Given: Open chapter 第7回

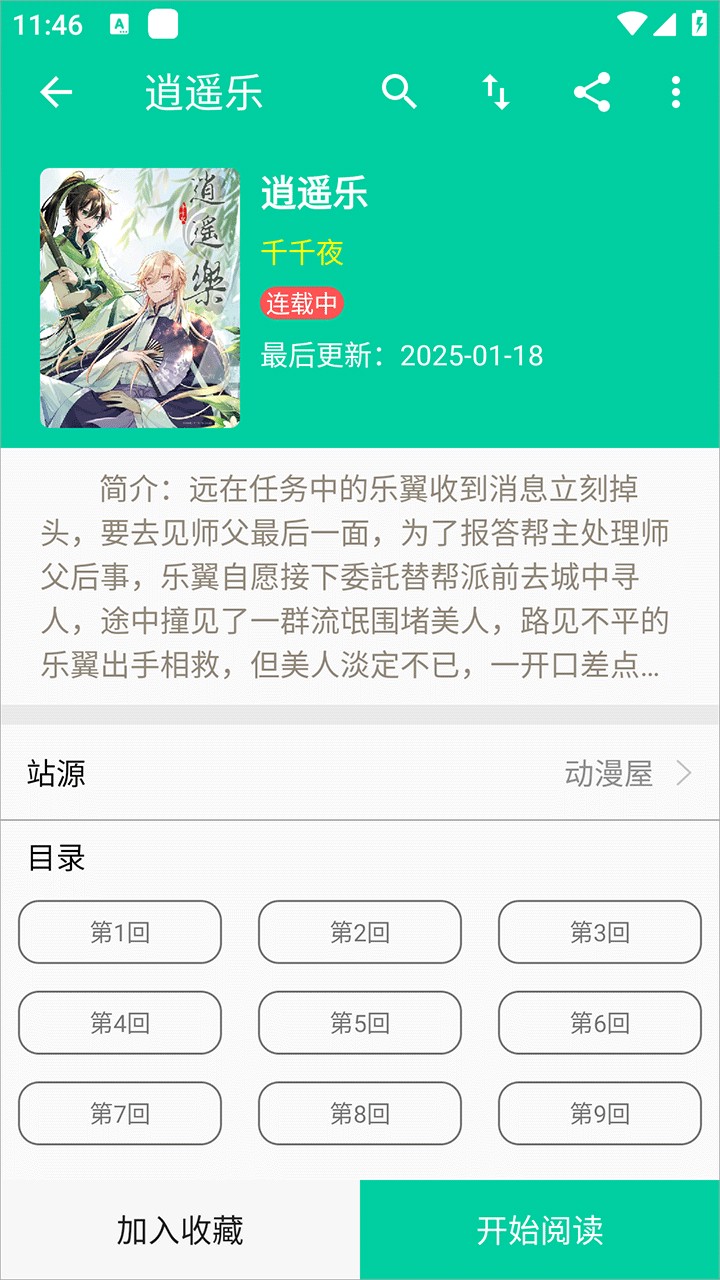Looking at the screenshot, I should [x=120, y=1113].
